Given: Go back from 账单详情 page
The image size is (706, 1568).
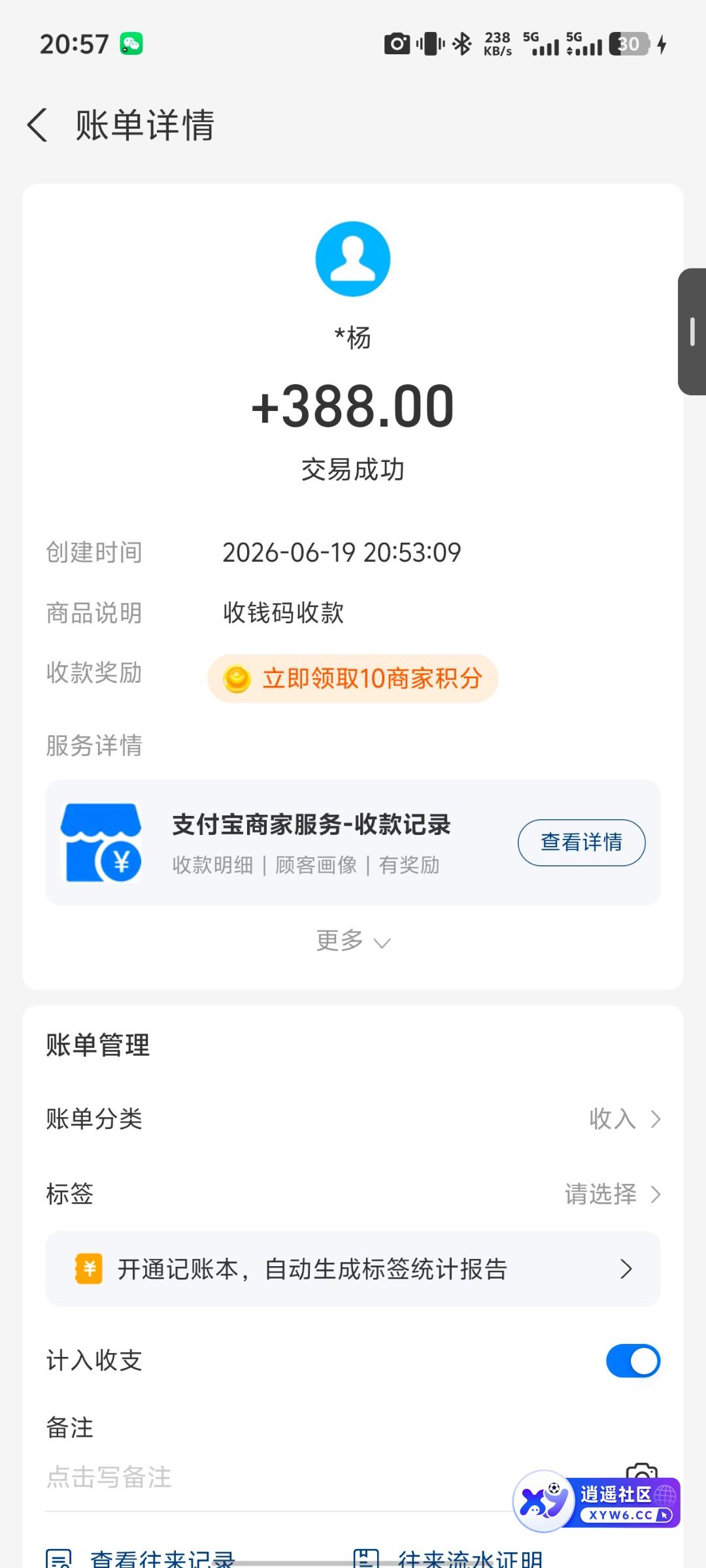Looking at the screenshot, I should (x=37, y=125).
